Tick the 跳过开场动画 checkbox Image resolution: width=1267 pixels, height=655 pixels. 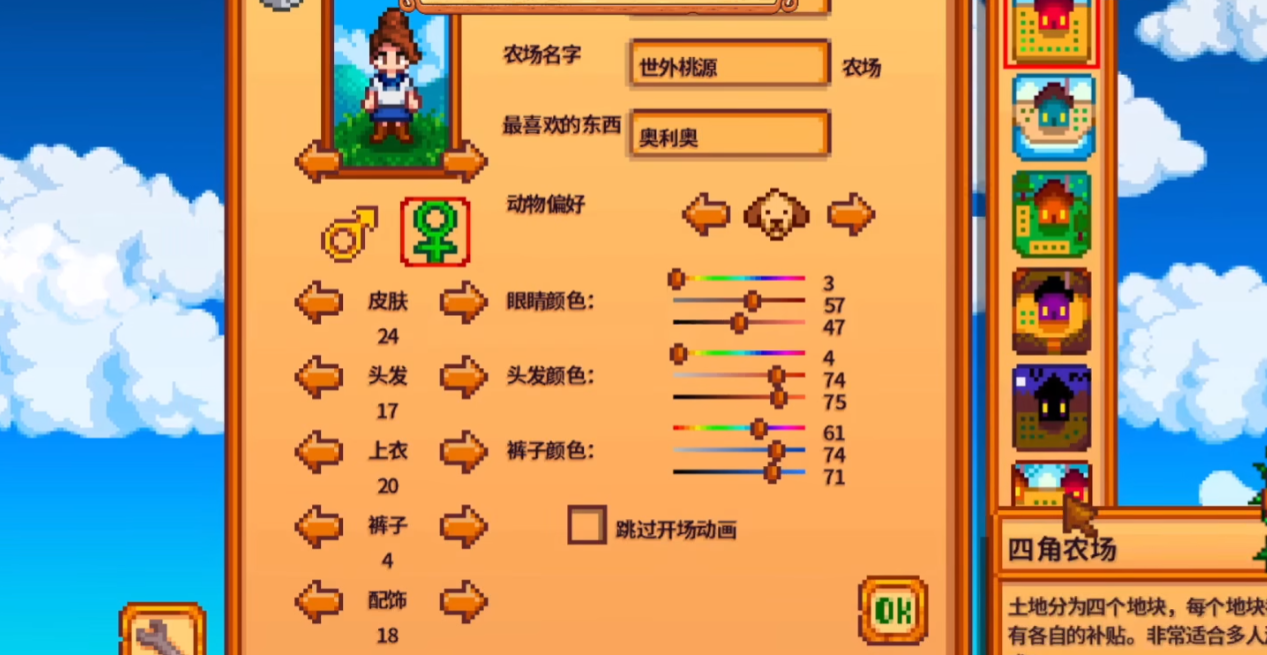click(x=587, y=526)
